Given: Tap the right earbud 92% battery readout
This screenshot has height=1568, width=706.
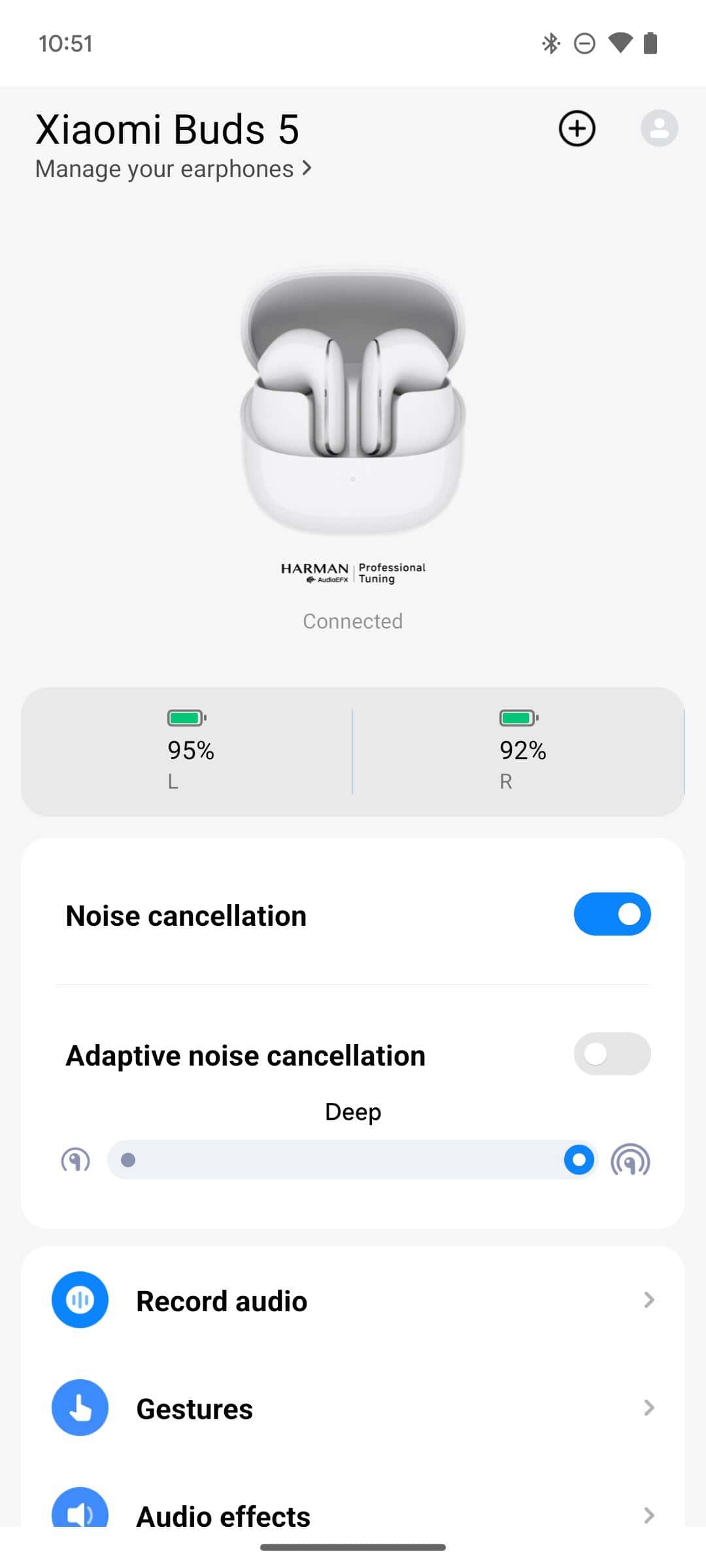Looking at the screenshot, I should point(523,750).
